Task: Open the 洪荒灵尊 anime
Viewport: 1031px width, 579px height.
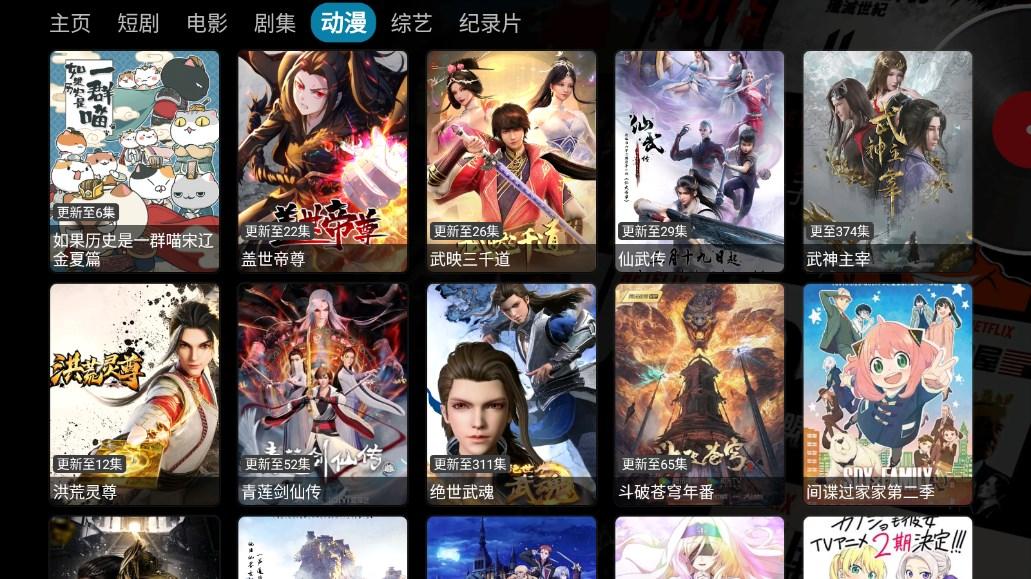Action: 135,394
